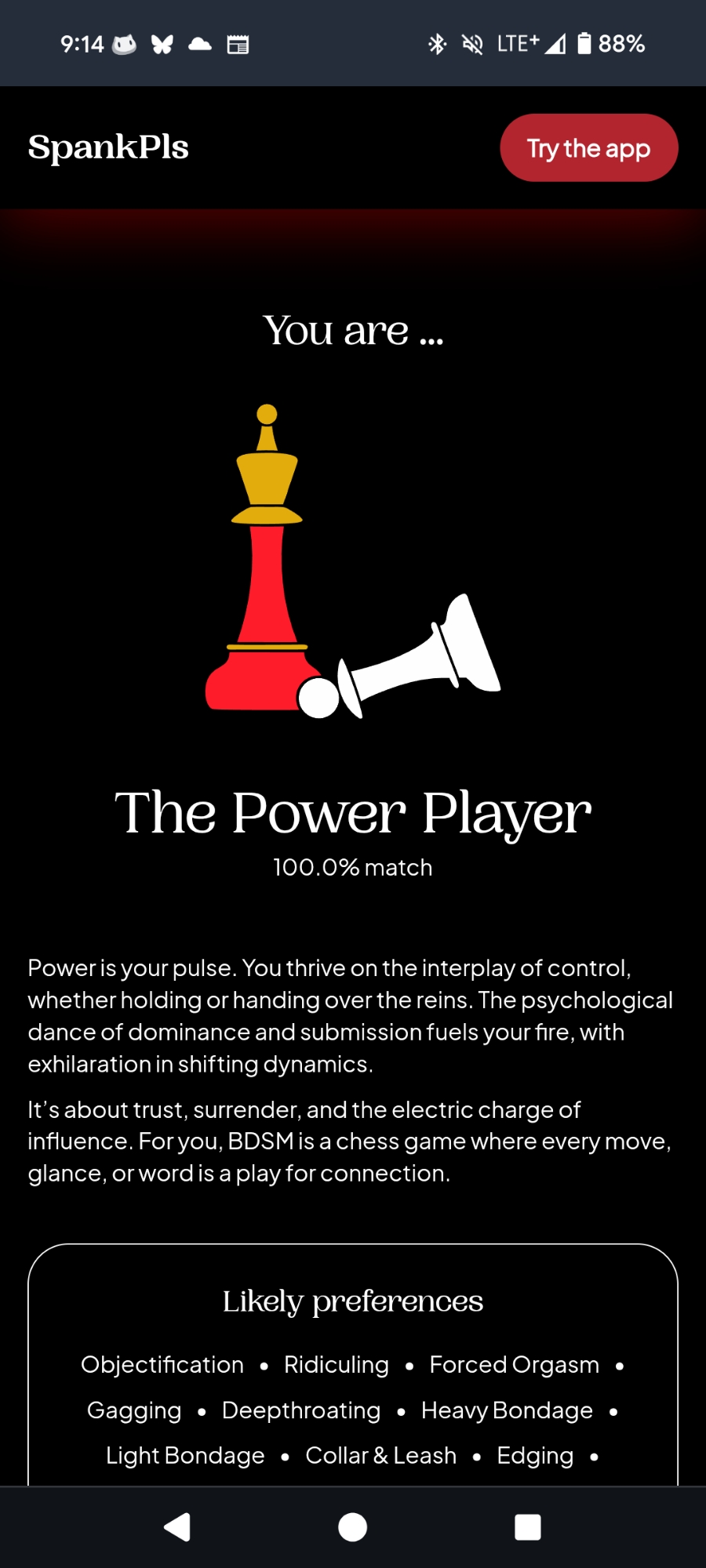Go back using the system back button
Viewport: 706px width, 1568px height.
pyautogui.click(x=177, y=1526)
